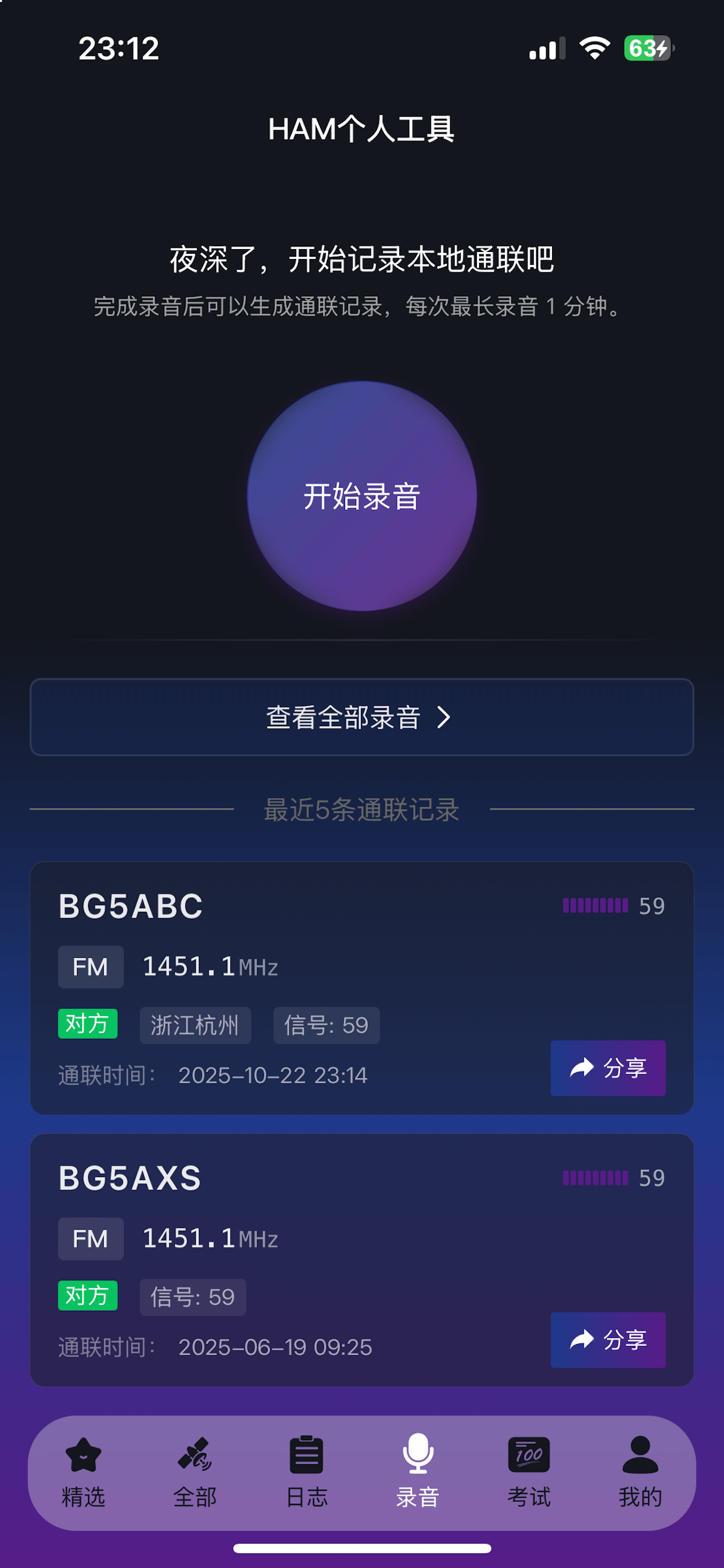Select the BG5AXS callsign title

point(129,1177)
